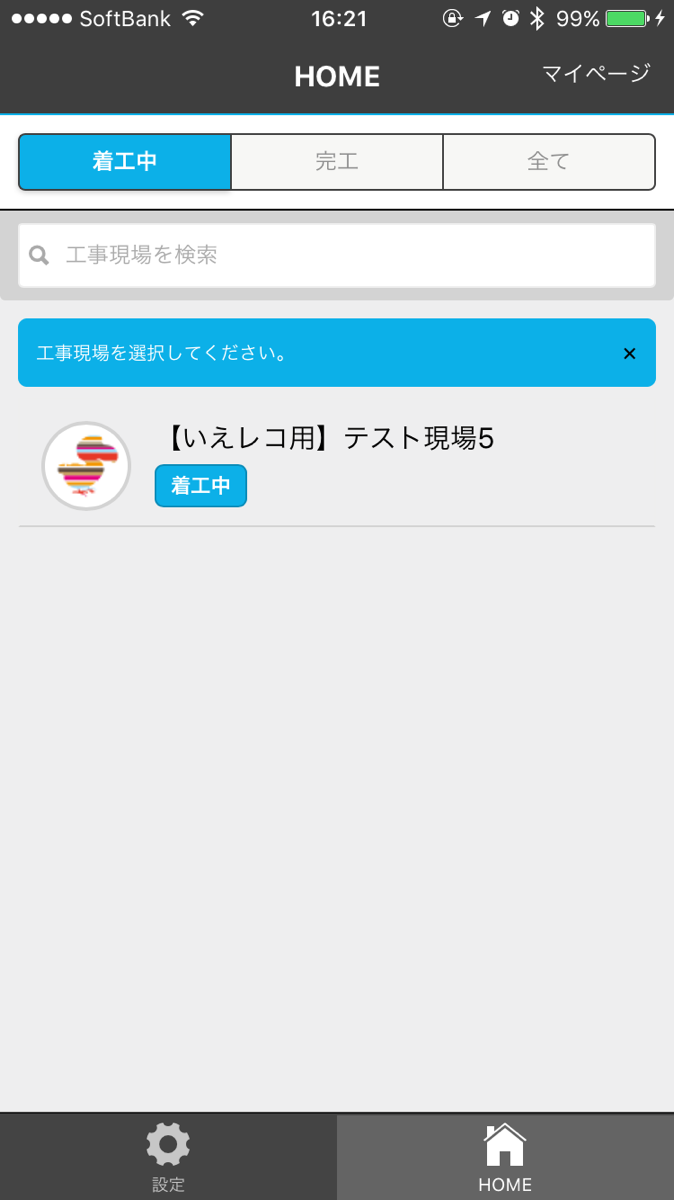Dismiss the 工事現場を選択してください banner
The image size is (674, 1200).
(629, 353)
